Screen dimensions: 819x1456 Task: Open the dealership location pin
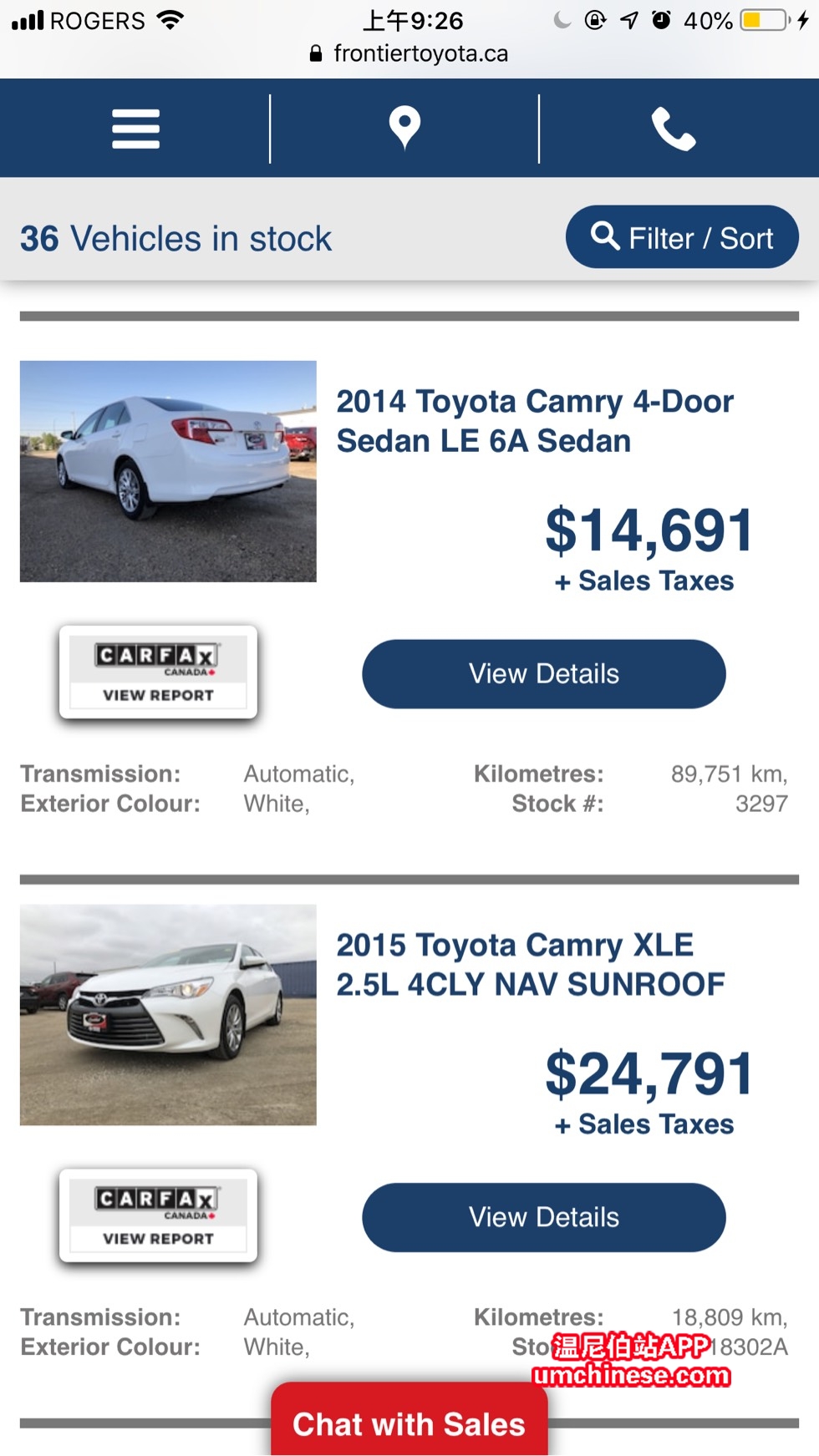(404, 128)
